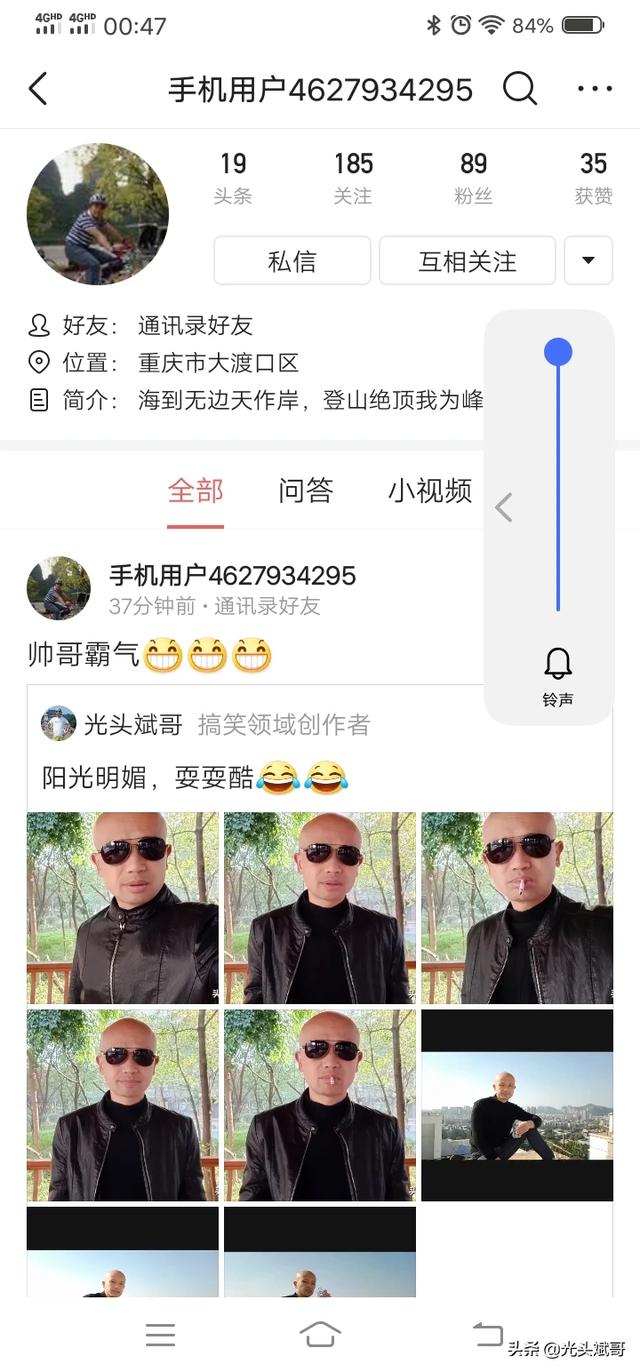Viewport: 640px width, 1372px height.
Task: Toggle the 铃声 bell icon
Action: [558, 664]
